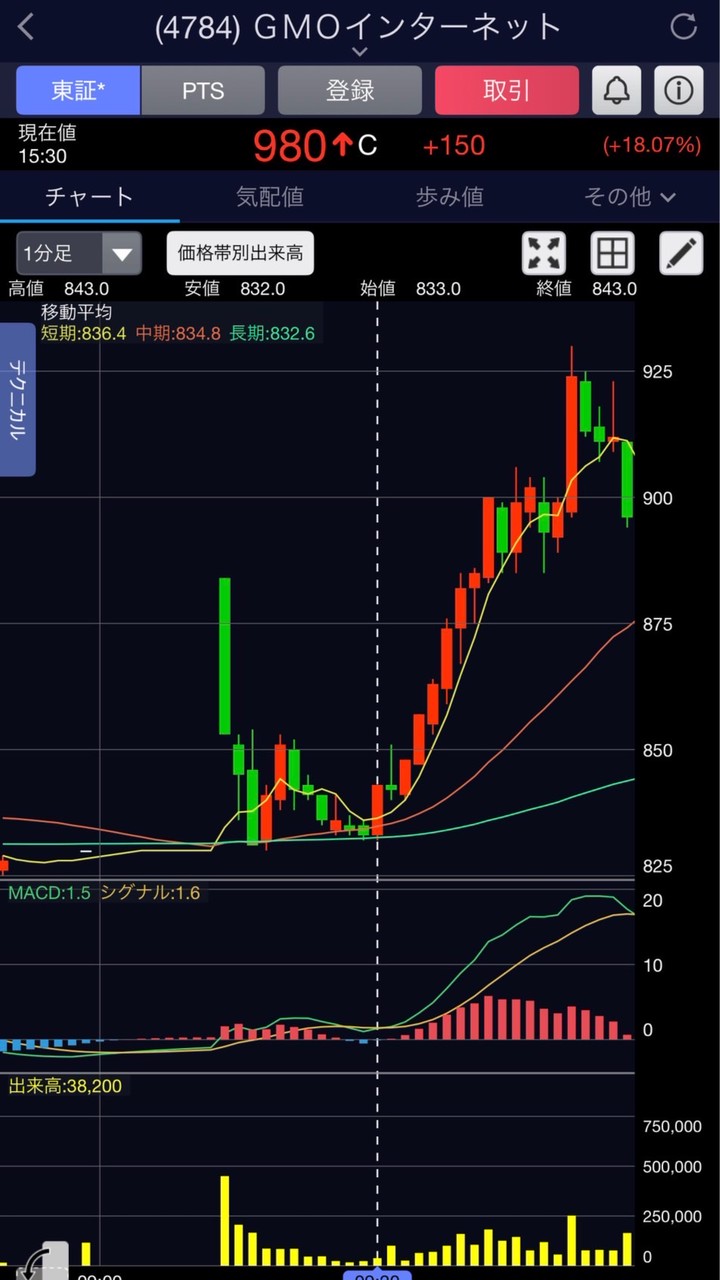This screenshot has height=1280, width=720.
Task: Open the 歩み値 tab
Action: 449,197
